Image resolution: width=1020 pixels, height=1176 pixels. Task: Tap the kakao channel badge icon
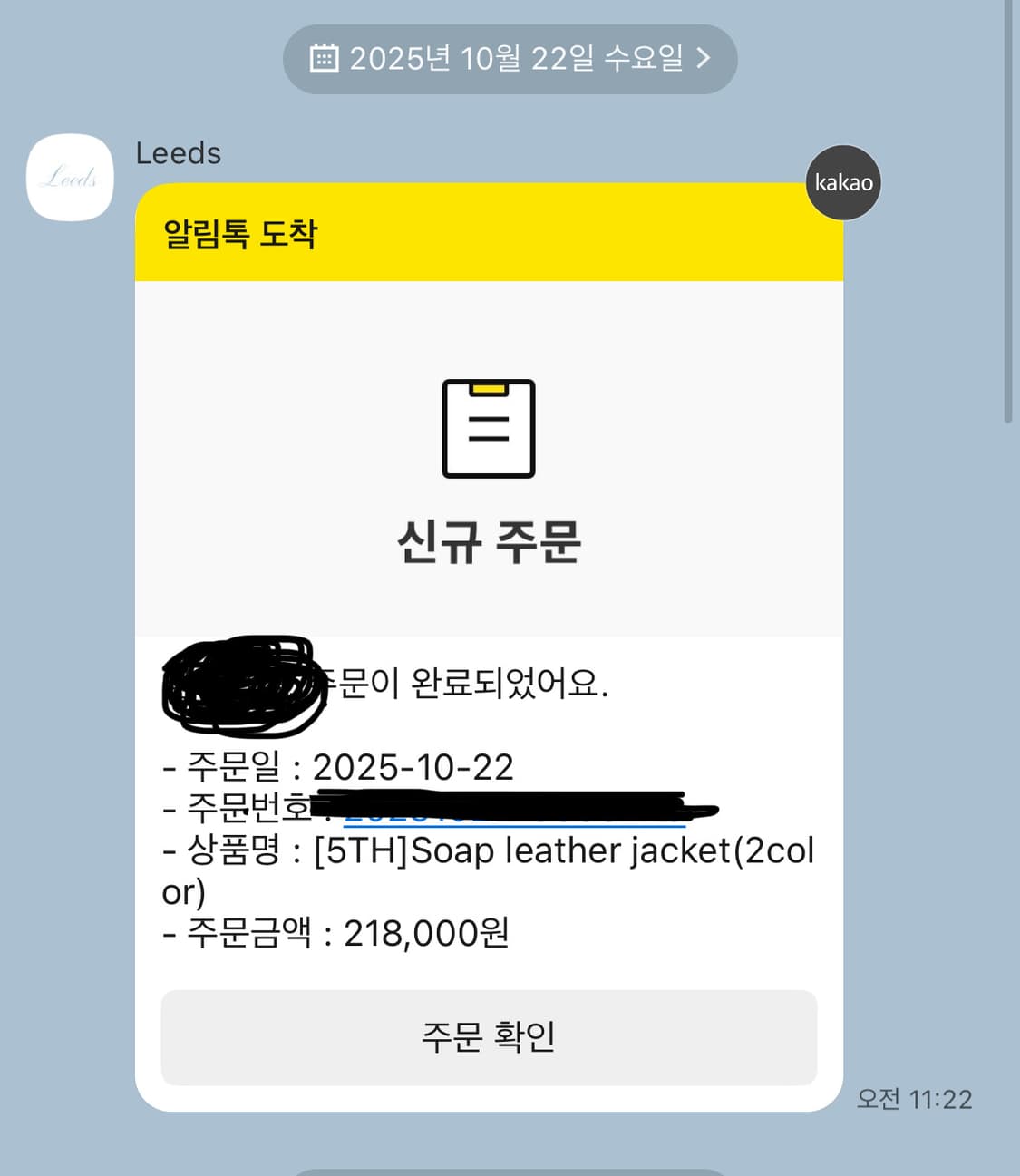coord(842,182)
